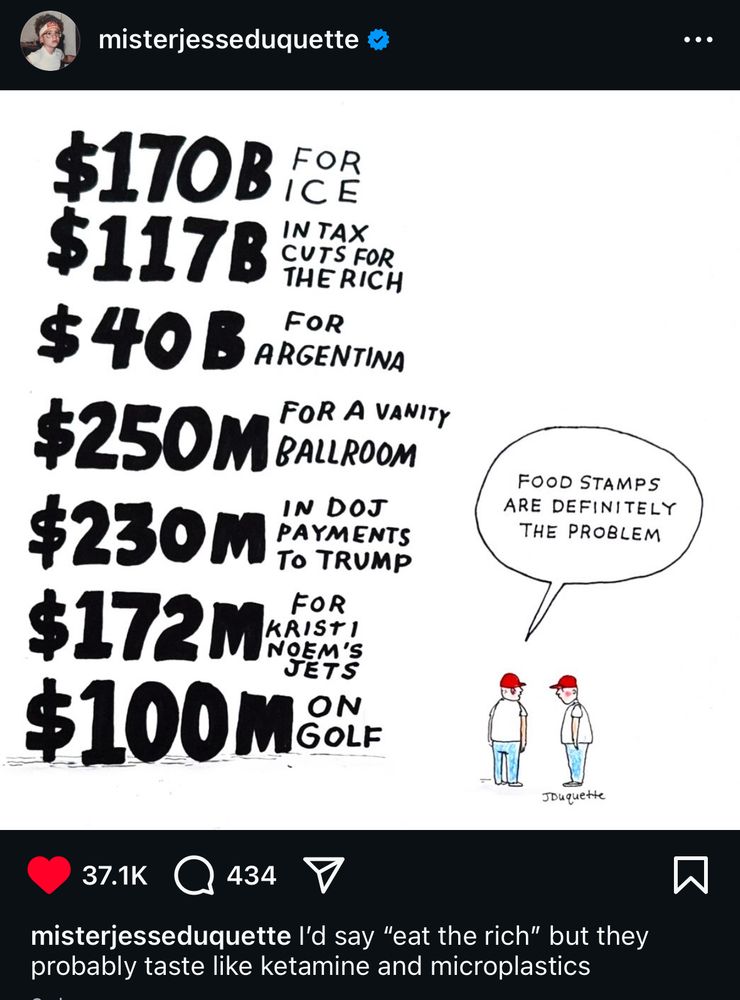The width and height of the screenshot is (740, 1000).
Task: Open the cartoon post image
Action: (x=370, y=460)
